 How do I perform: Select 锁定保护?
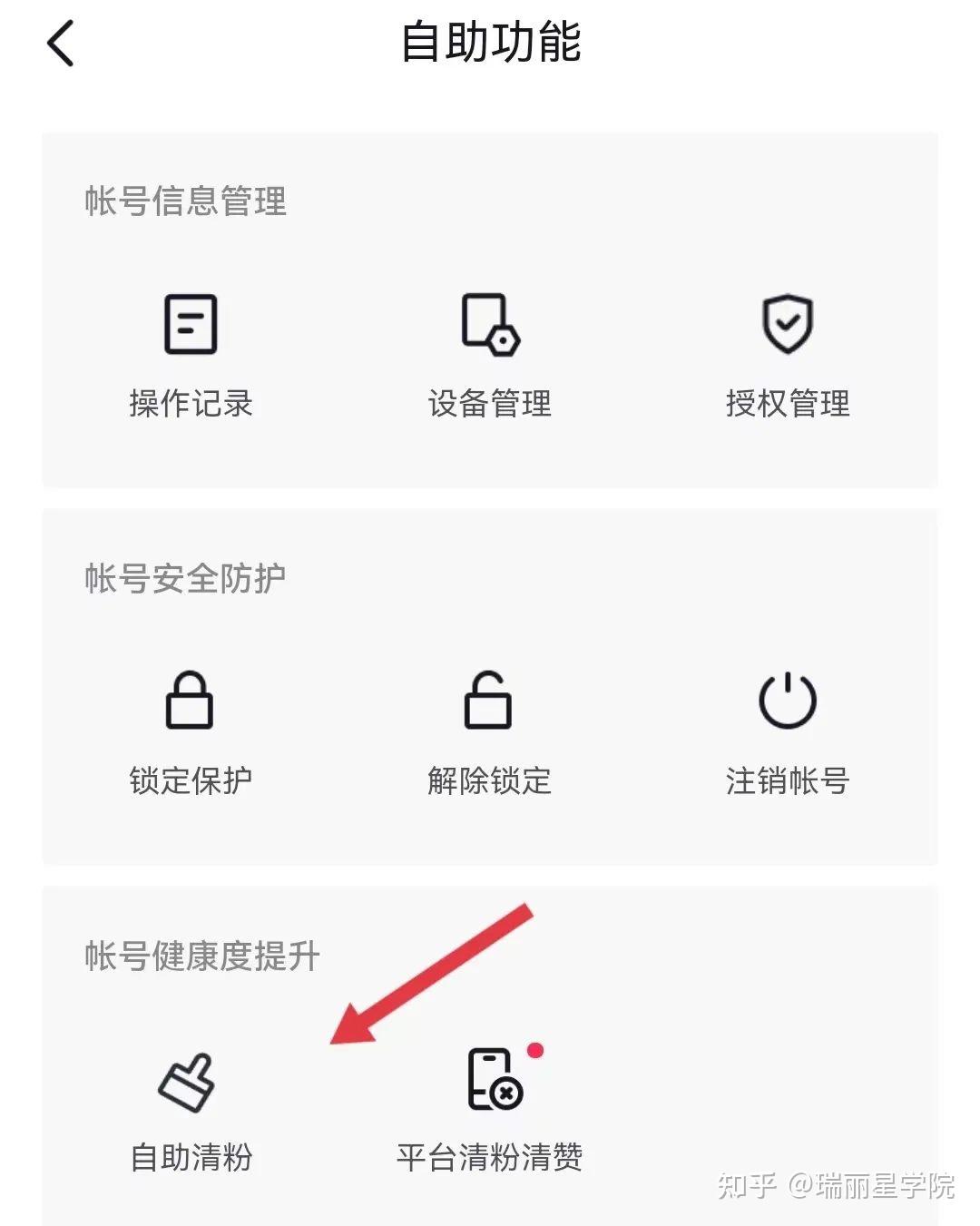pyautogui.click(x=191, y=731)
